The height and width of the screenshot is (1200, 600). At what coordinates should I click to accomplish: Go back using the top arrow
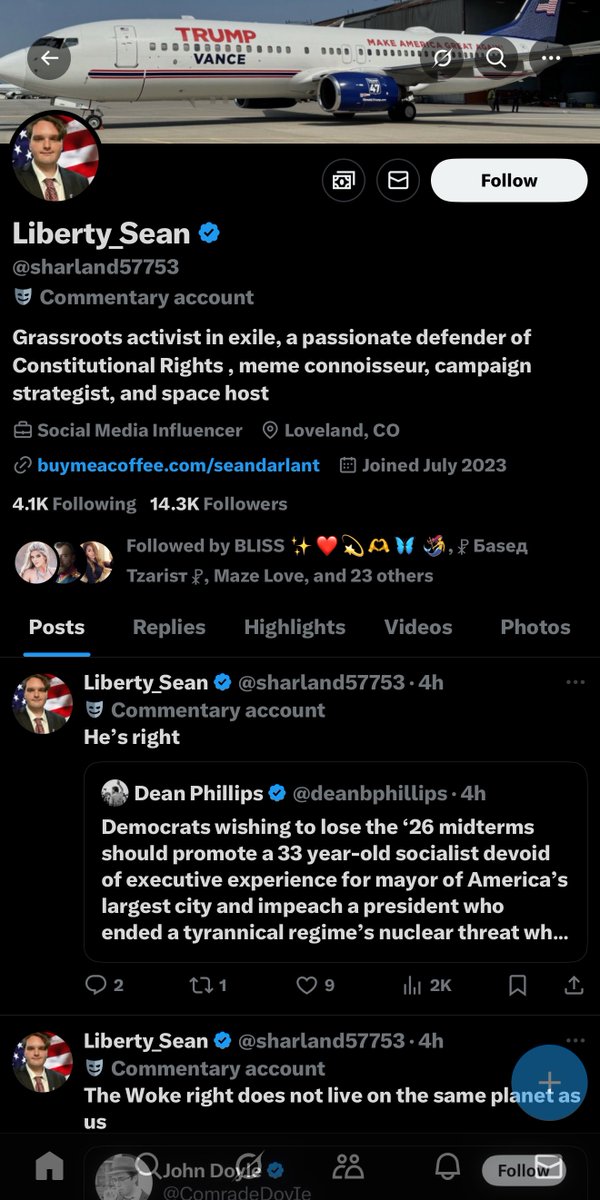pos(49,58)
